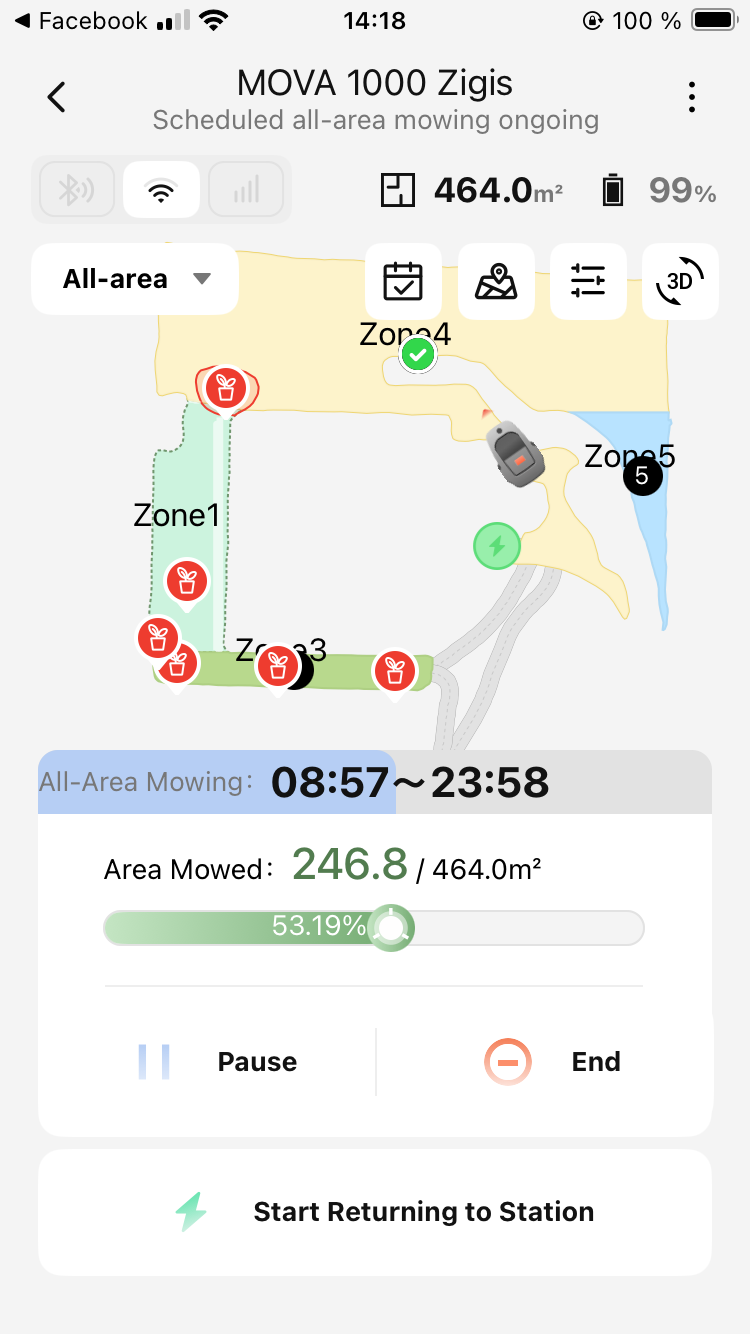Open the three-dot overflow menu
Image resolution: width=750 pixels, height=1334 pixels.
[692, 97]
